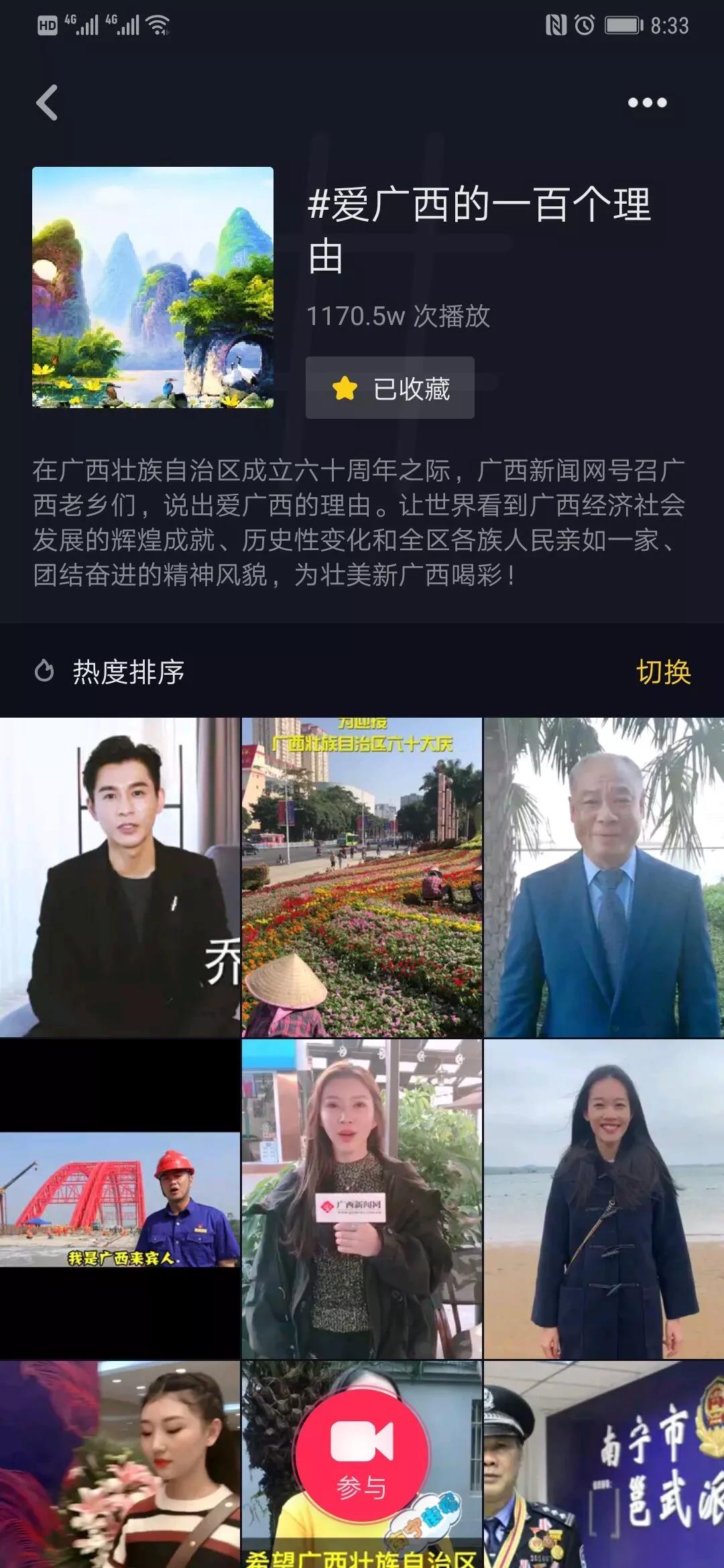Screen dimensions: 724x1568
Task: Play the red bridge 我是广西来宾人 video
Action: [x=119, y=1199]
